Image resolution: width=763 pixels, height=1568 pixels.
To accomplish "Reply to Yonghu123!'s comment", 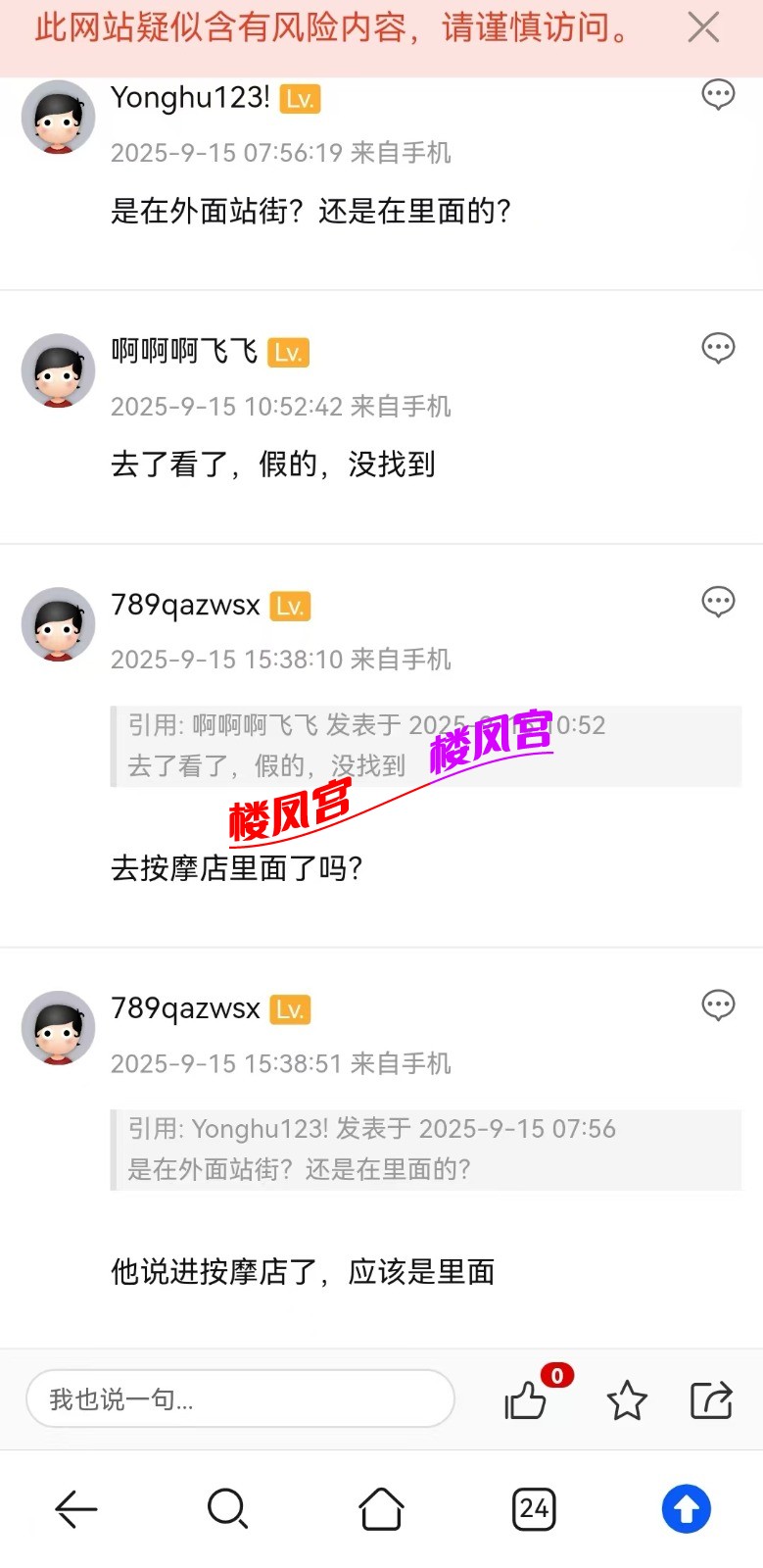I will [x=718, y=95].
